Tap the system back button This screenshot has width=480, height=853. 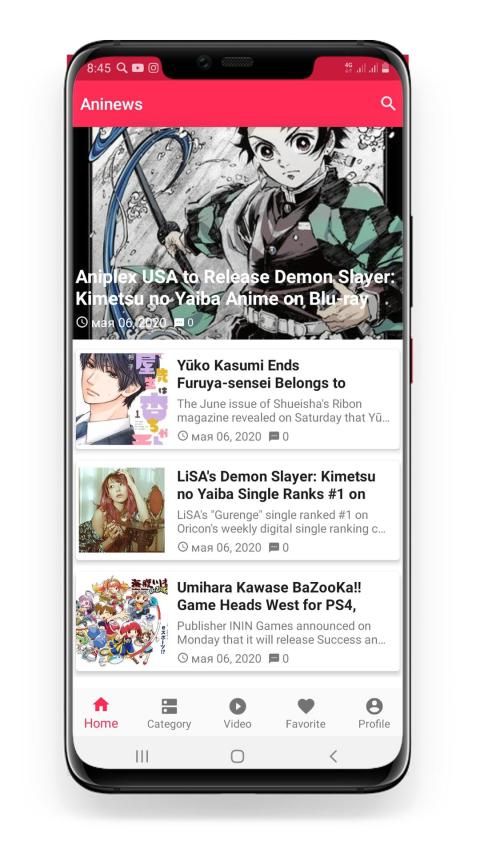(x=333, y=756)
